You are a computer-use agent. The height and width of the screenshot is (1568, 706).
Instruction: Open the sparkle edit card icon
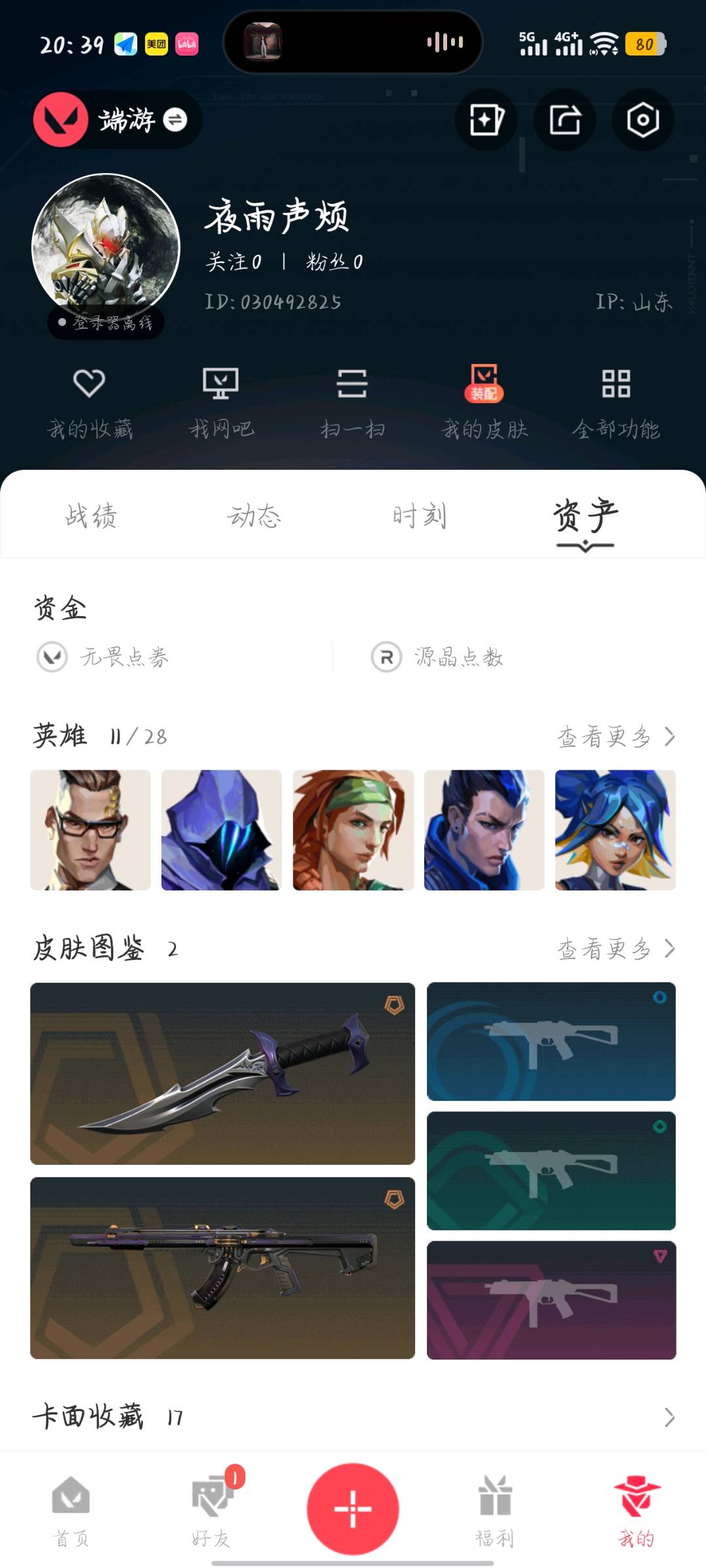coord(486,120)
